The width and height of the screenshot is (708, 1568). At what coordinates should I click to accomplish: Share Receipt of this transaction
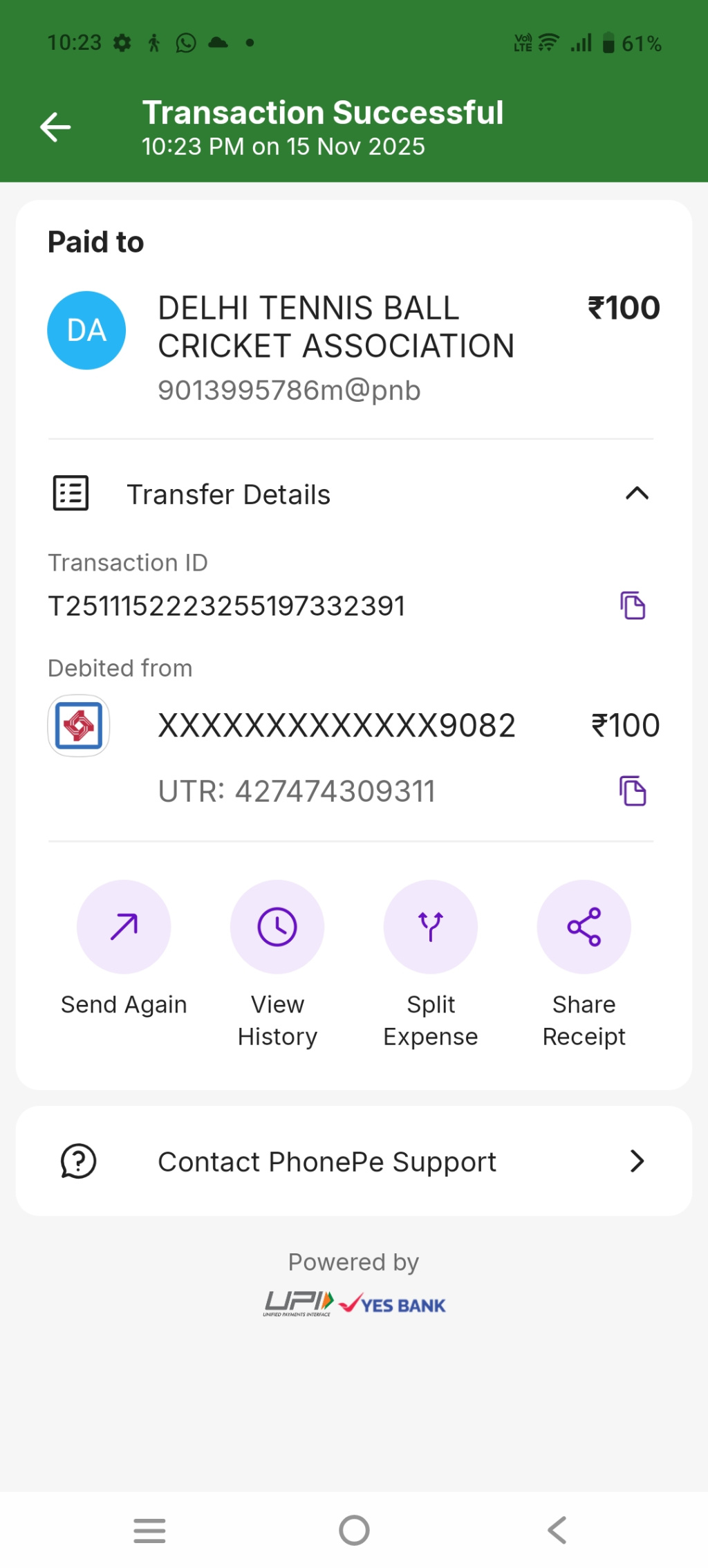(584, 927)
